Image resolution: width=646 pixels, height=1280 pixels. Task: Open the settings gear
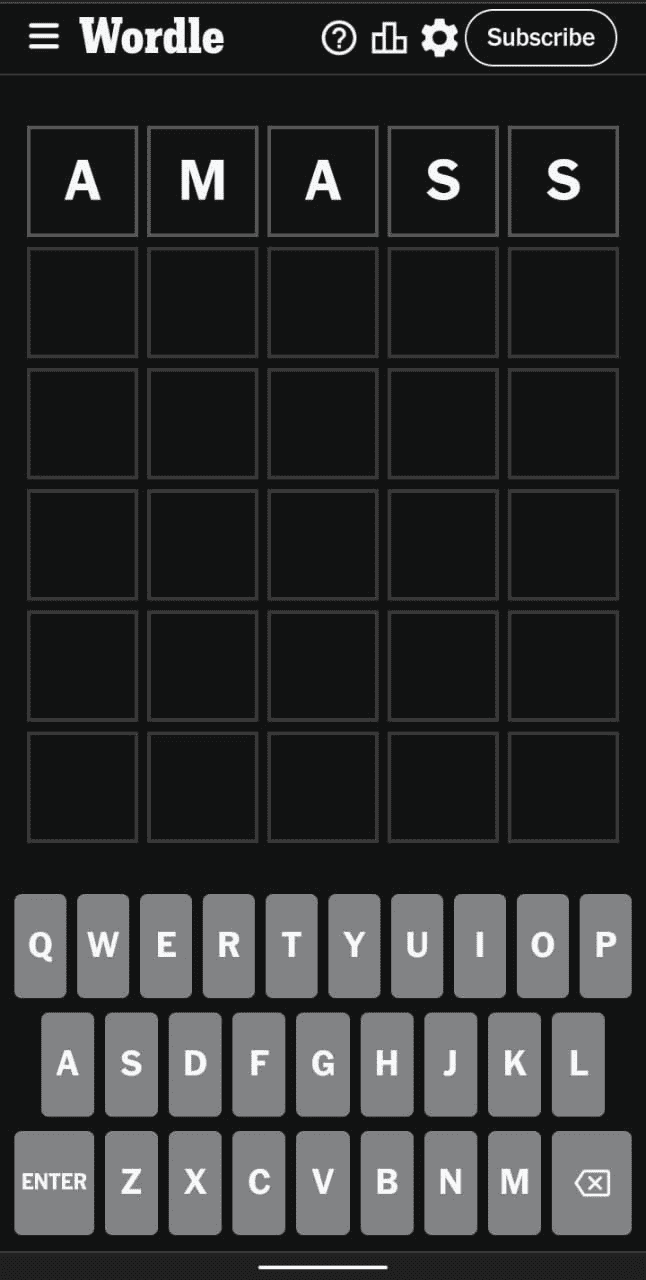(439, 38)
